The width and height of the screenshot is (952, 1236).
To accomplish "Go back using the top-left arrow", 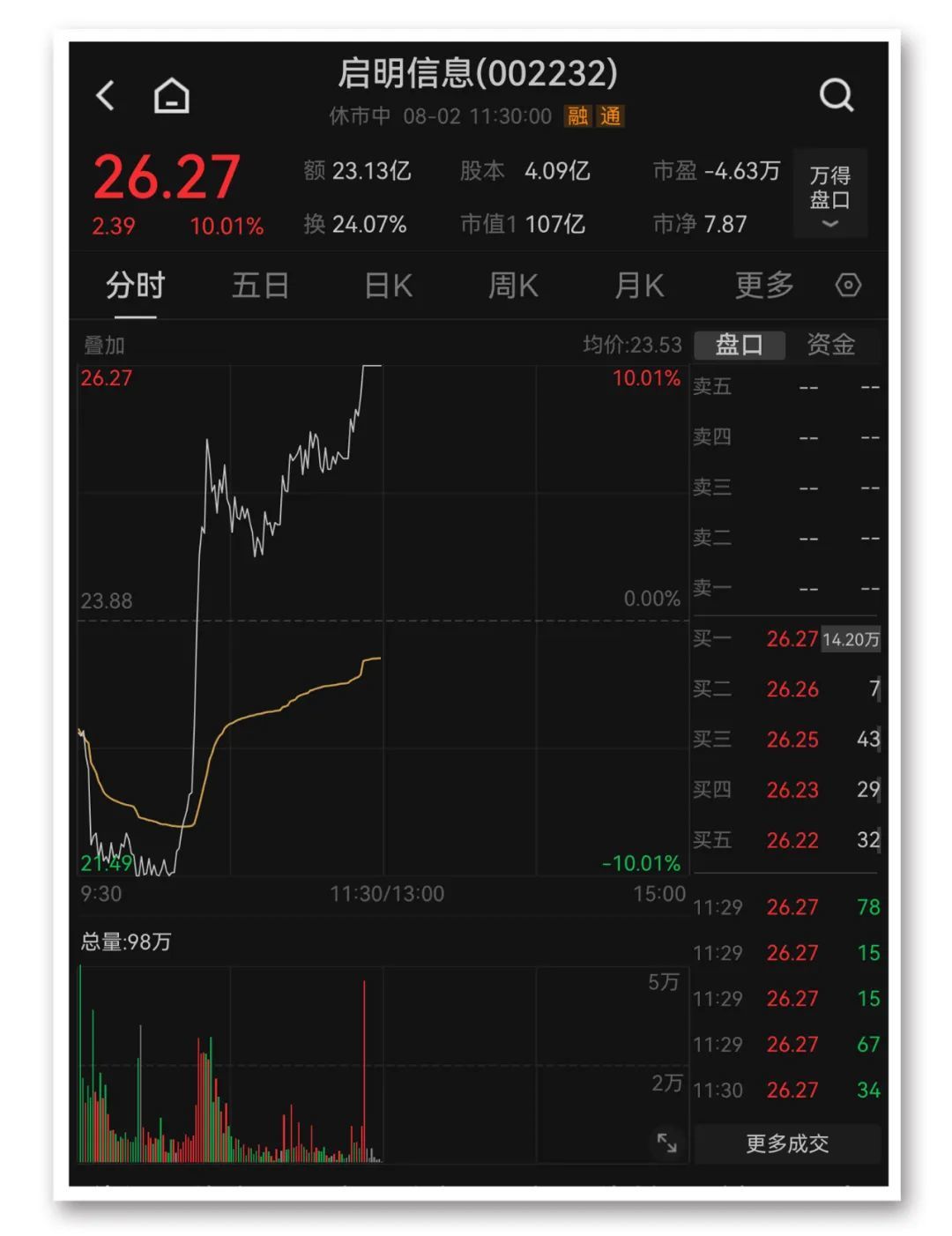I will pos(106,95).
